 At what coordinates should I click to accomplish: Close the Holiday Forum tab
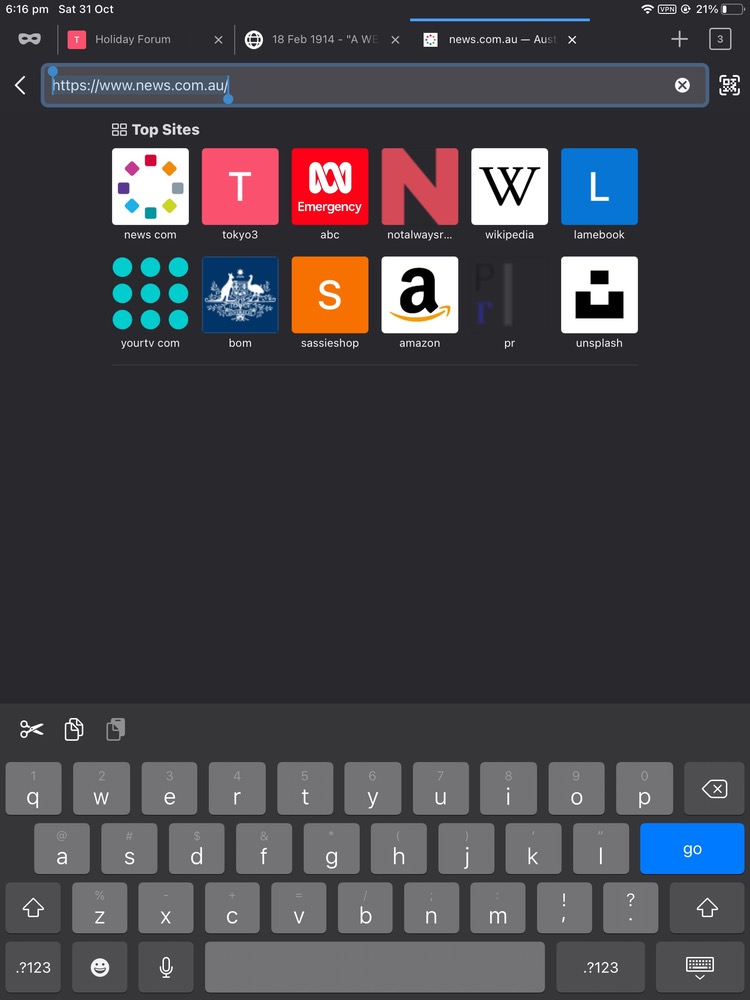tap(219, 40)
